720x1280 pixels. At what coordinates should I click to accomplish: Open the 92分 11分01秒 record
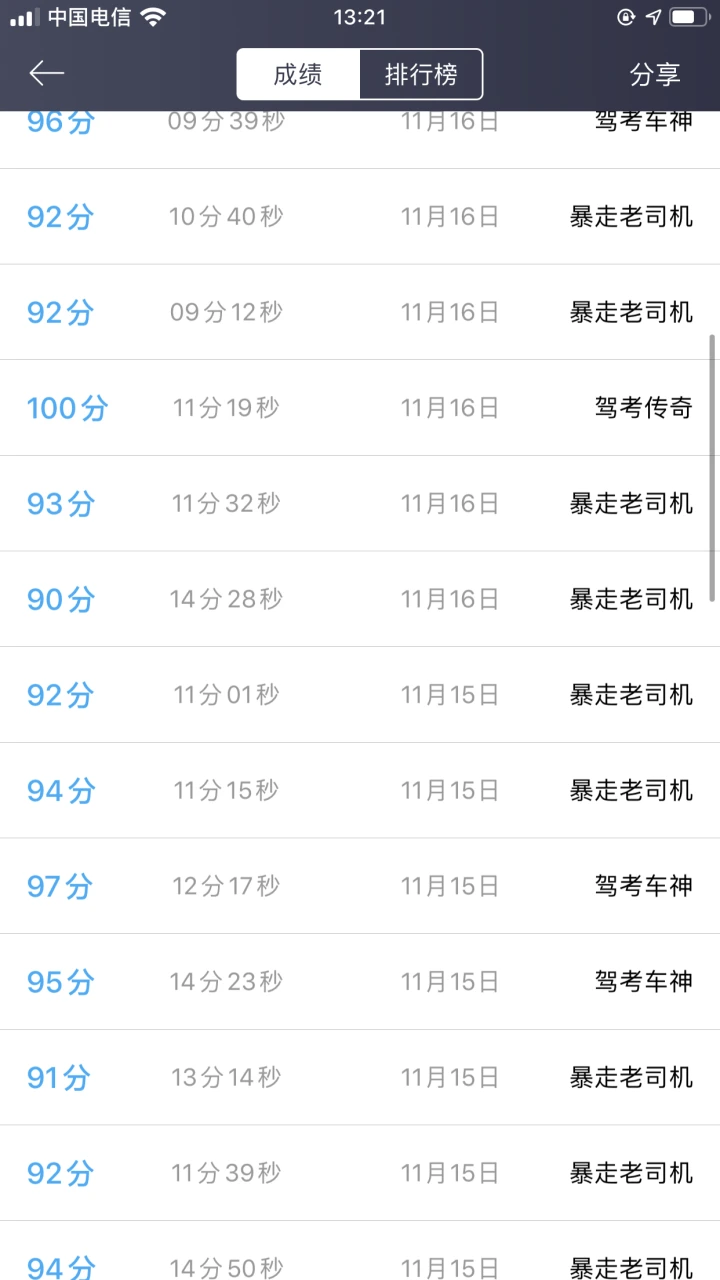[360, 695]
